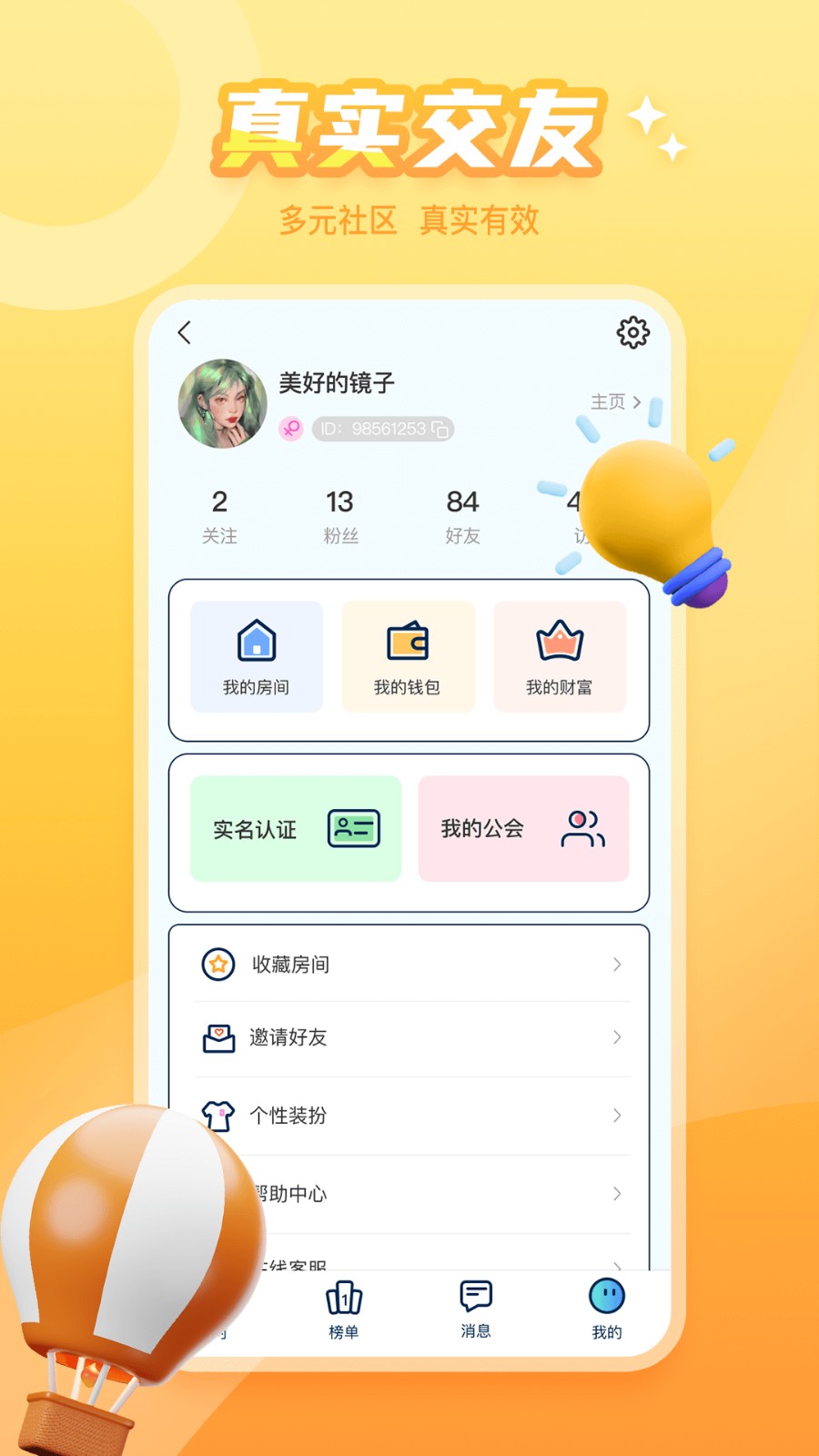Click the female gender badge
The image size is (819, 1456).
291,430
